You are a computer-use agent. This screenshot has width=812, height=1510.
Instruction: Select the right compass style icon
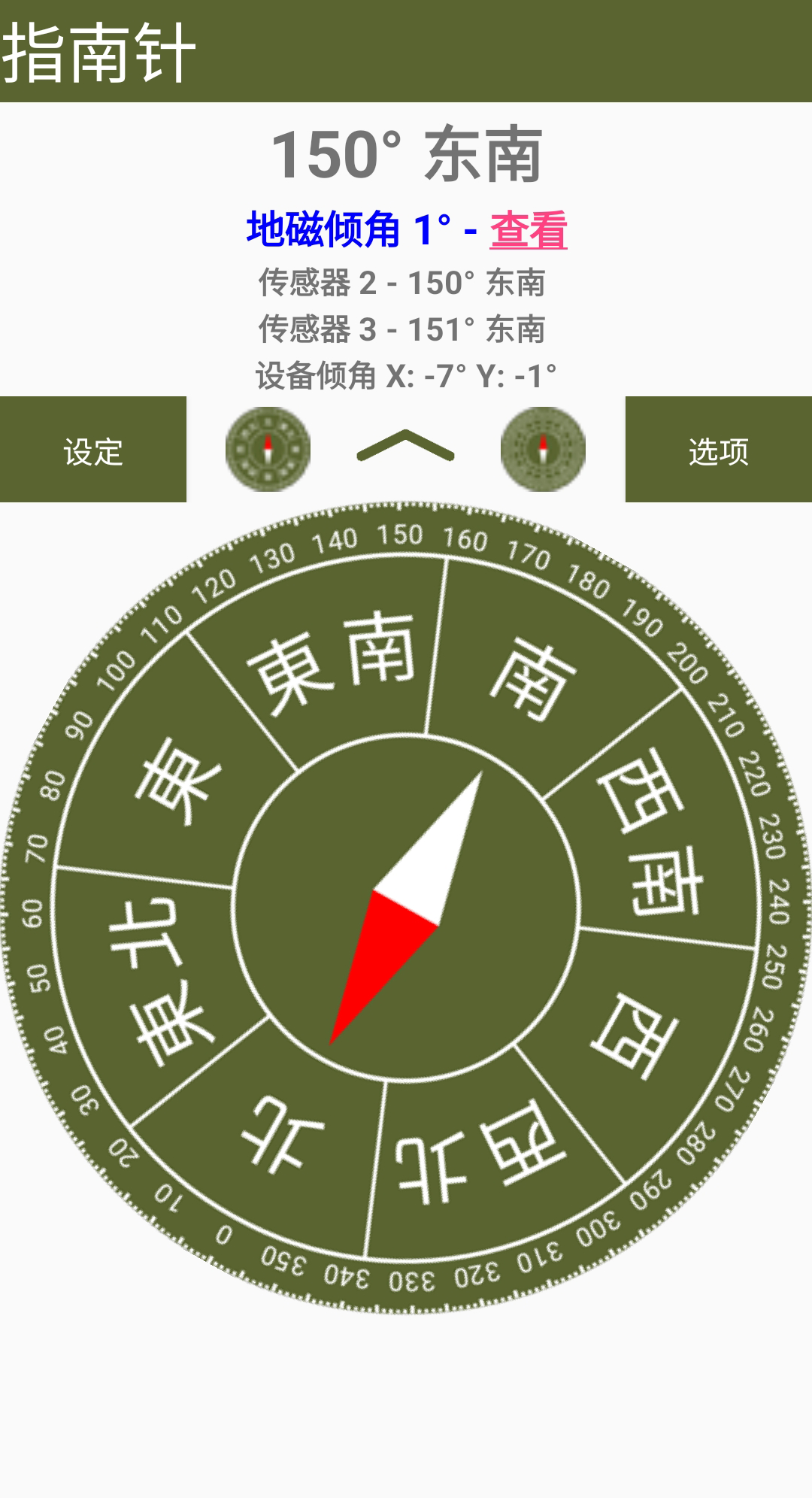click(543, 450)
